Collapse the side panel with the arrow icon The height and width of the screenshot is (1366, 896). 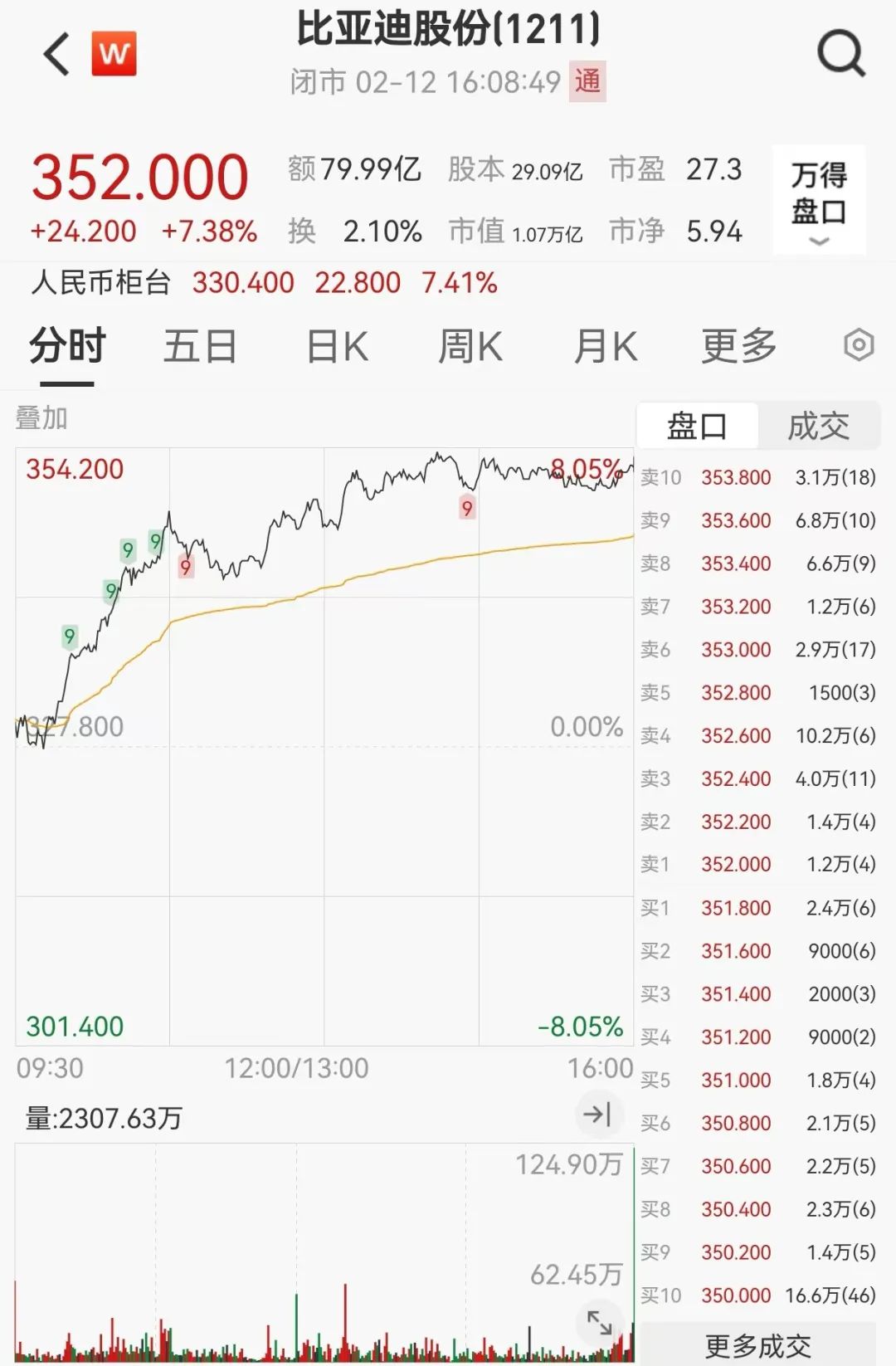coord(597,1114)
